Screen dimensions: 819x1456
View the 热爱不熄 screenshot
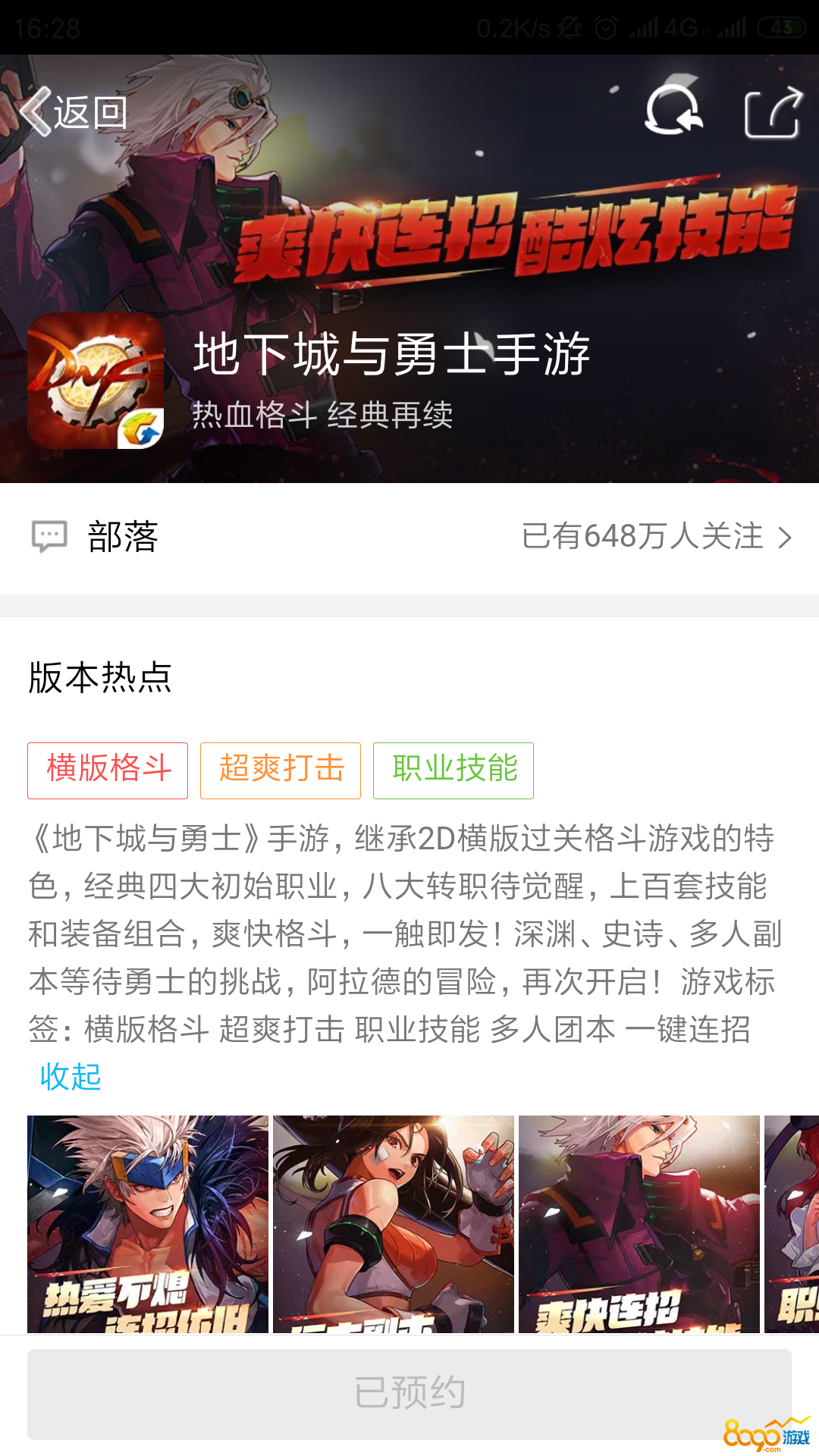coord(148,1222)
